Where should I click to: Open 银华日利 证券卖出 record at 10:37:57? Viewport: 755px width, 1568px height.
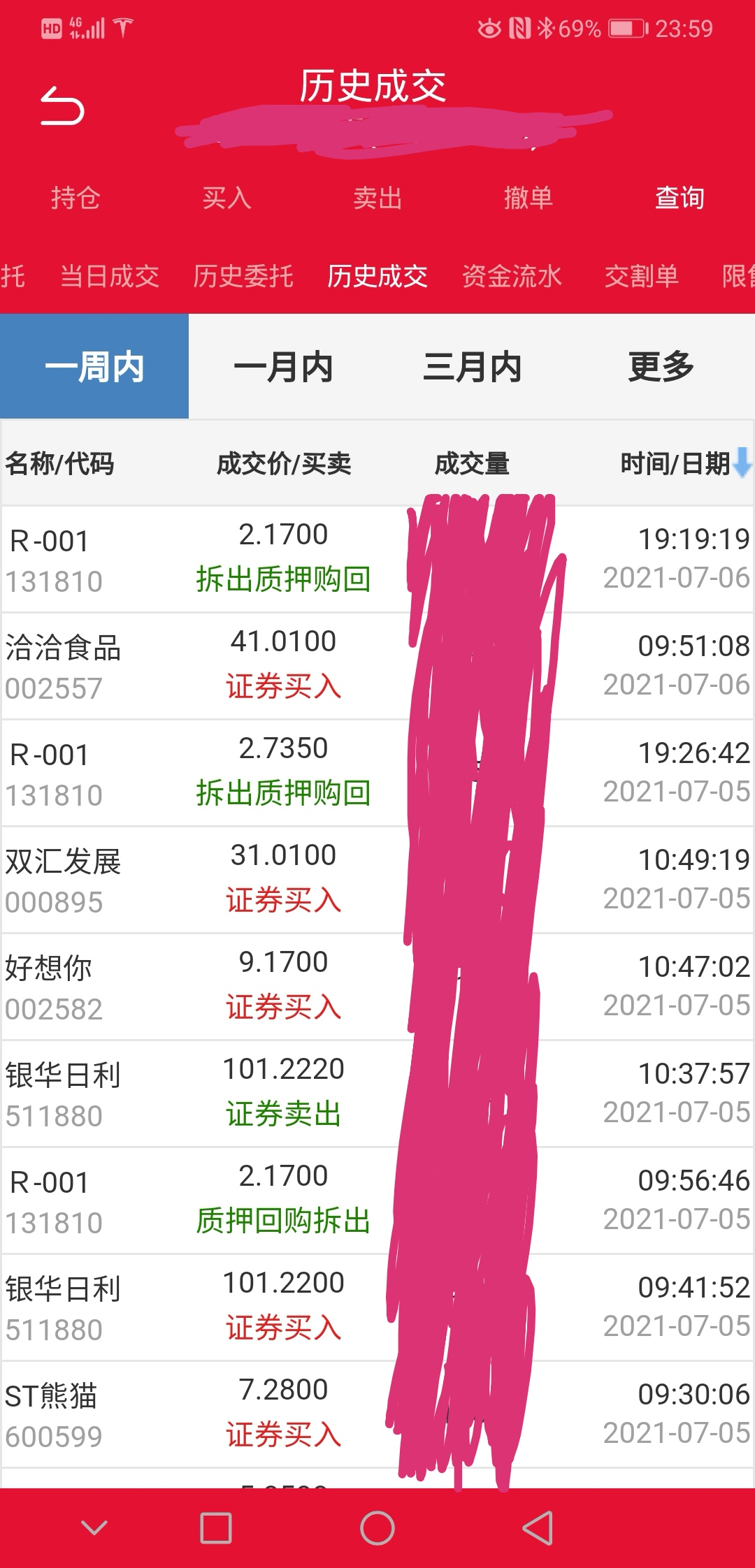pyautogui.click(x=377, y=1094)
